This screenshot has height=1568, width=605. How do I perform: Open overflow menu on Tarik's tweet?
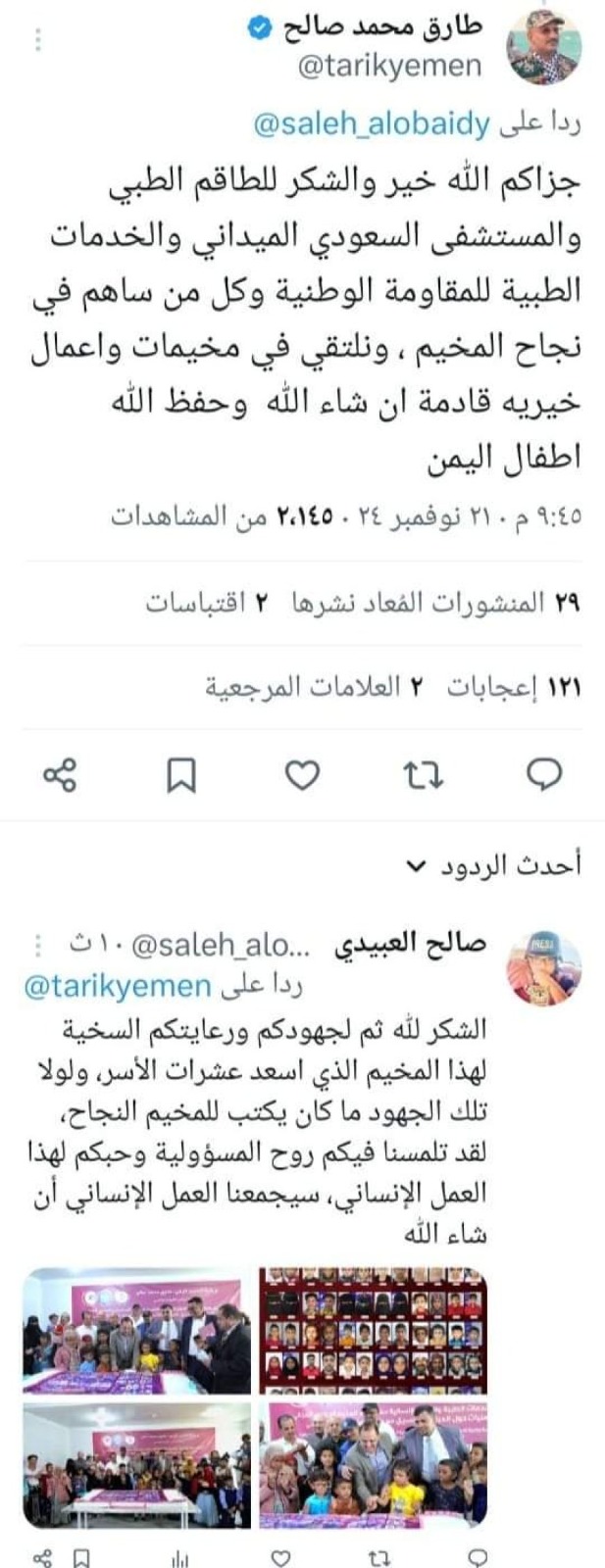(37, 39)
